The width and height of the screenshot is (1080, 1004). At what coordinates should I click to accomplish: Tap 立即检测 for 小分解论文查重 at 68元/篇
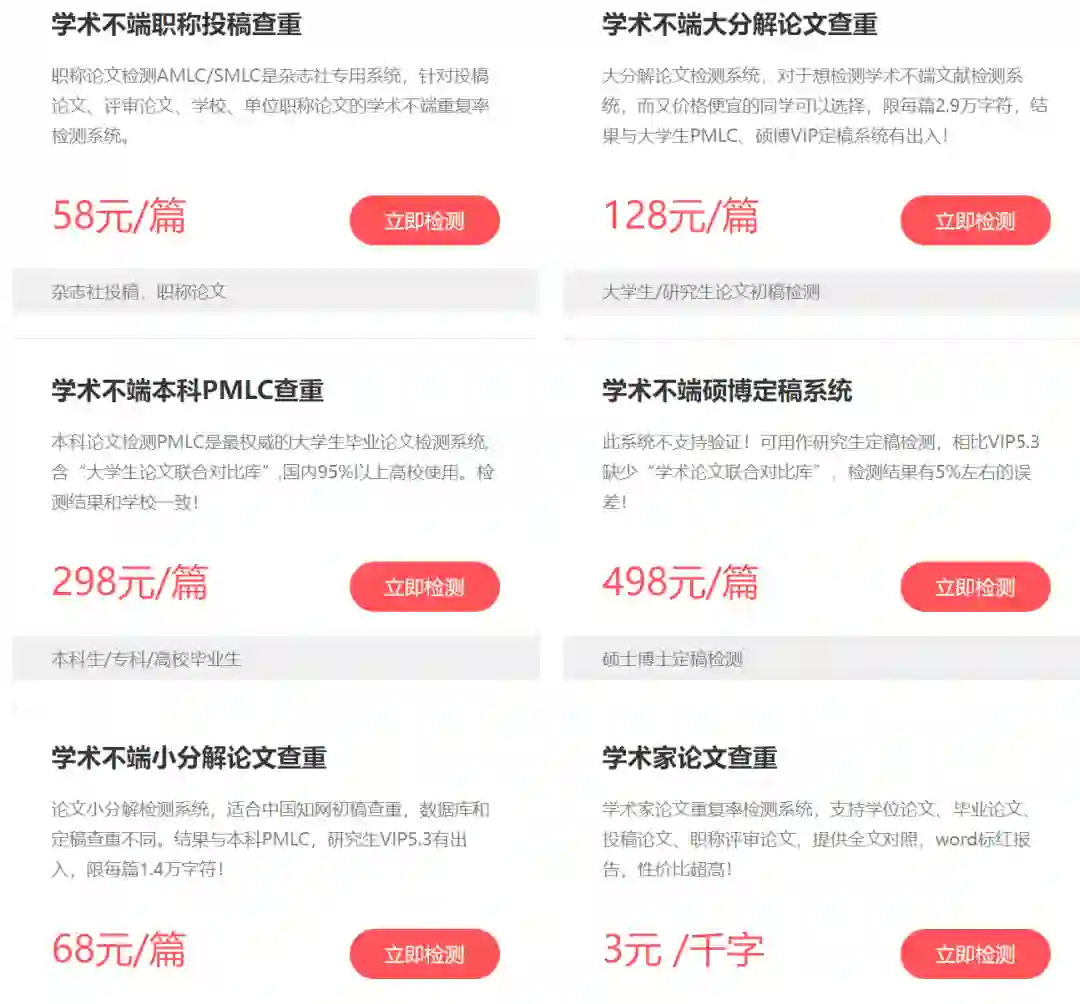click(424, 954)
